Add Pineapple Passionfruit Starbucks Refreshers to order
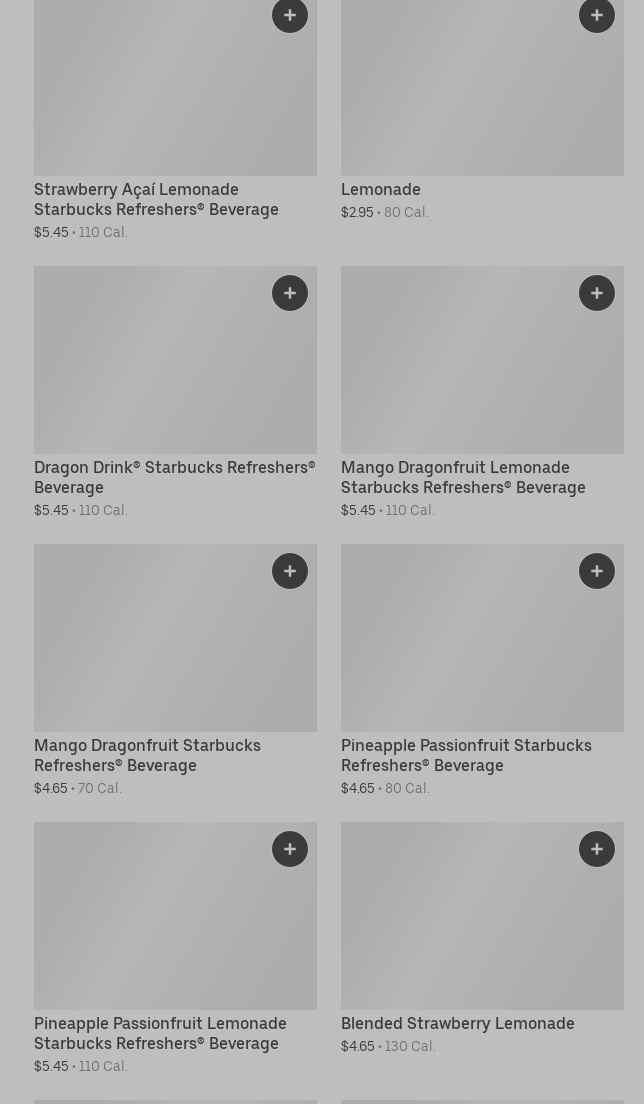Image resolution: width=644 pixels, height=1104 pixels. (597, 571)
